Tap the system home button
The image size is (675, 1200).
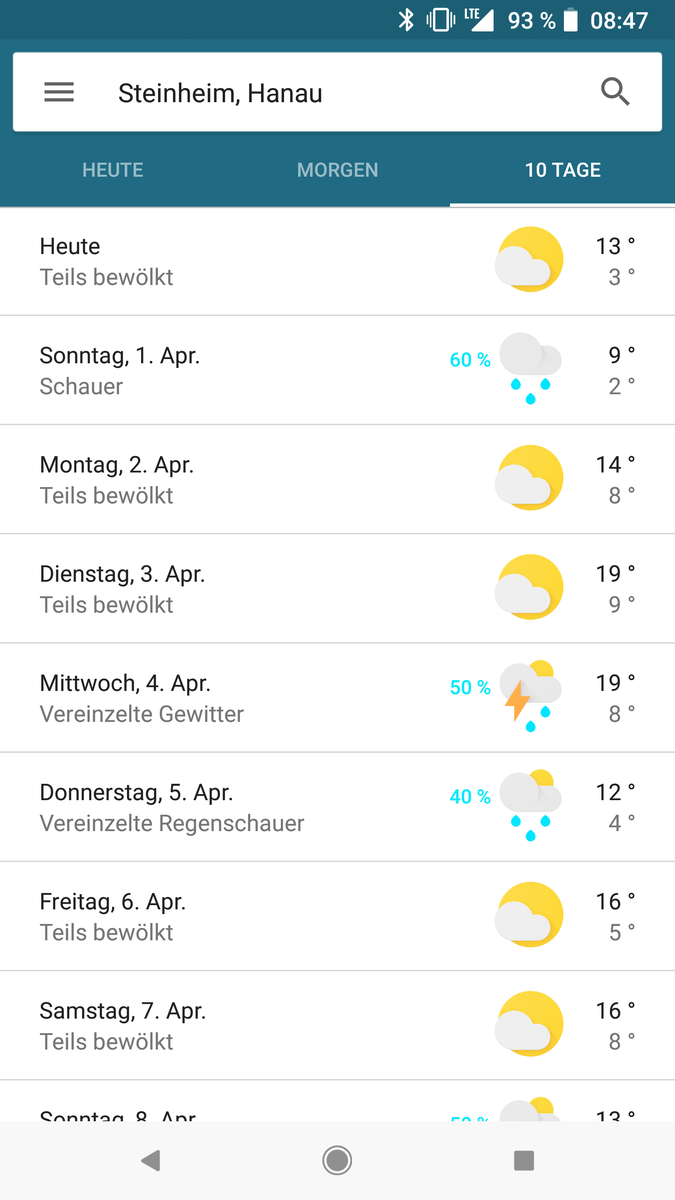tap(337, 1160)
